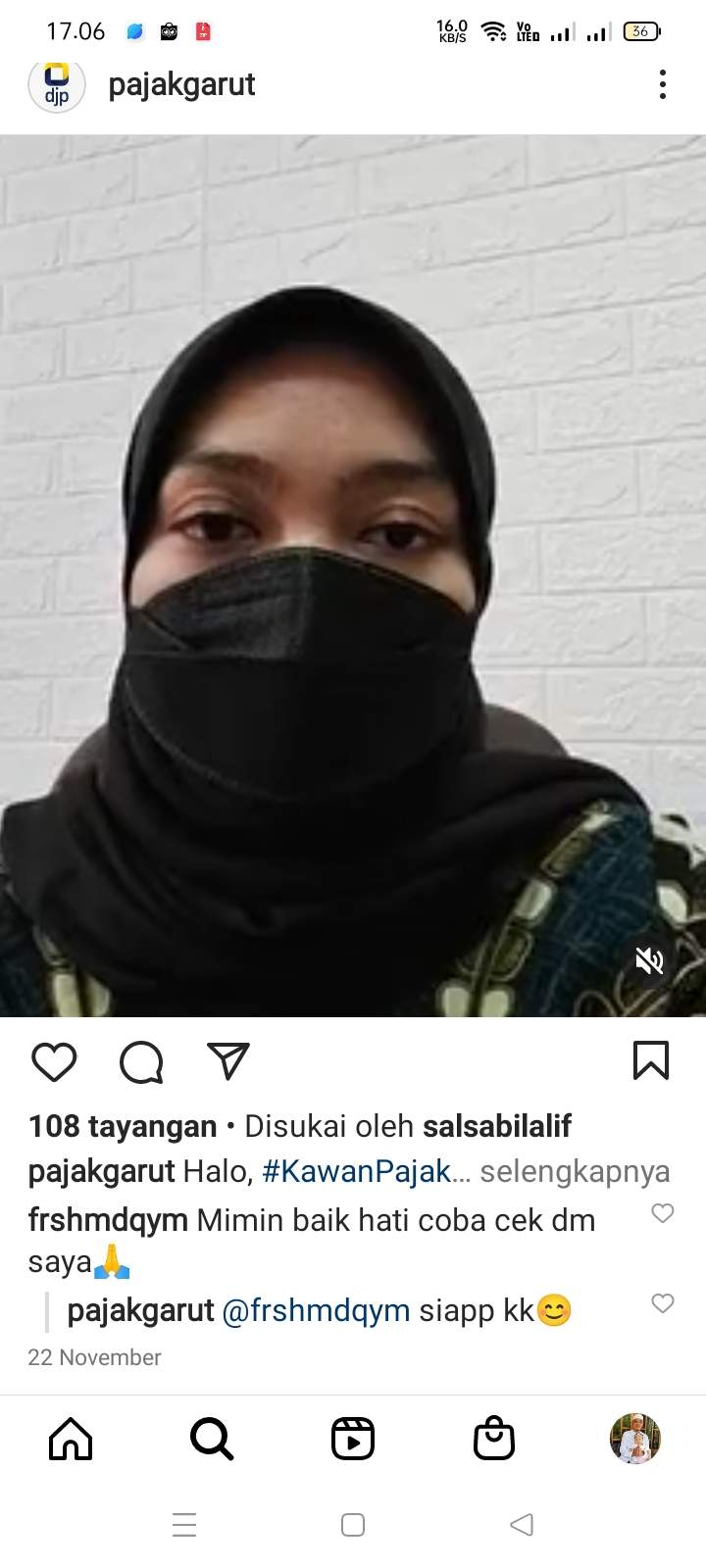The image size is (706, 1568).
Task: Expand caption with selengkapnya
Action: point(575,1171)
